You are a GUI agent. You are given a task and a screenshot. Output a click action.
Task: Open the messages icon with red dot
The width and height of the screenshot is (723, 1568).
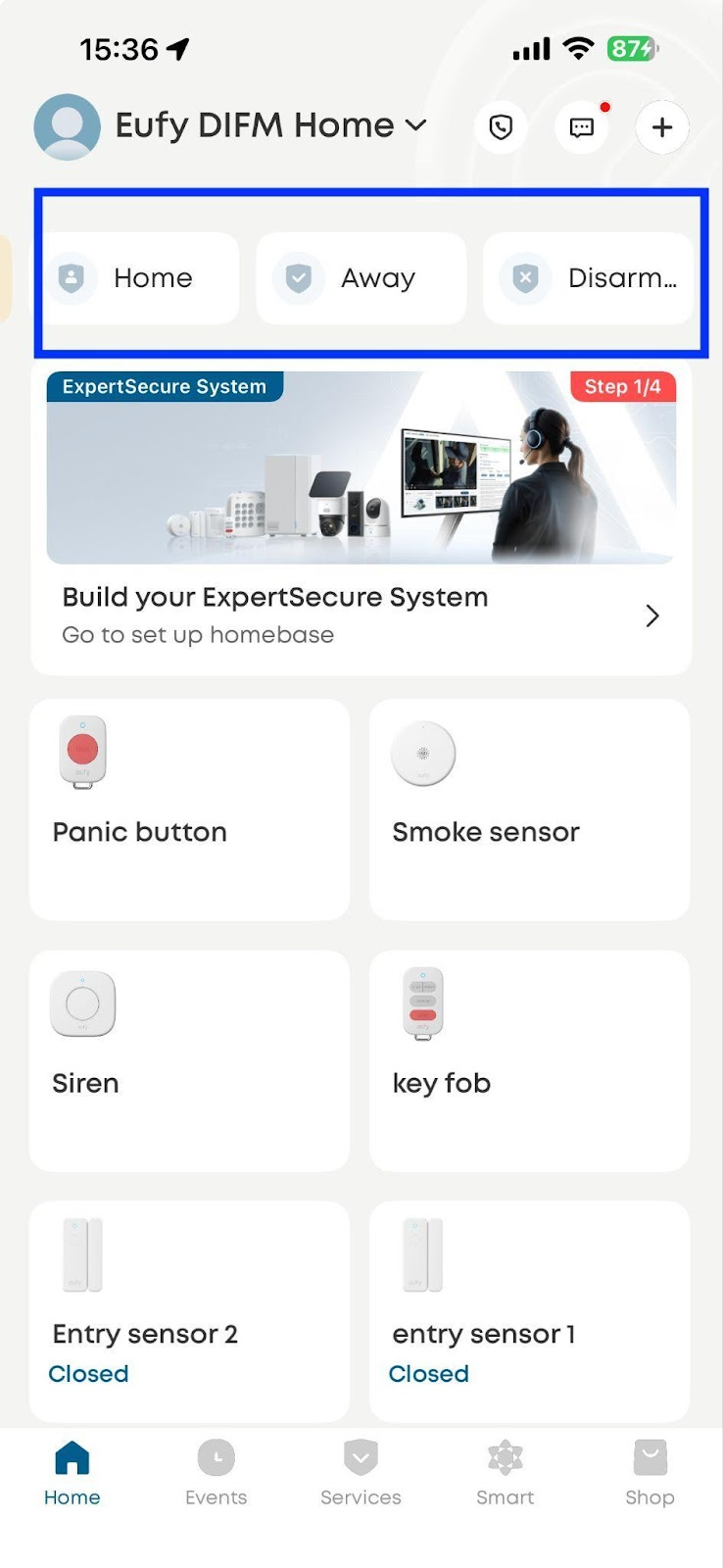(582, 127)
